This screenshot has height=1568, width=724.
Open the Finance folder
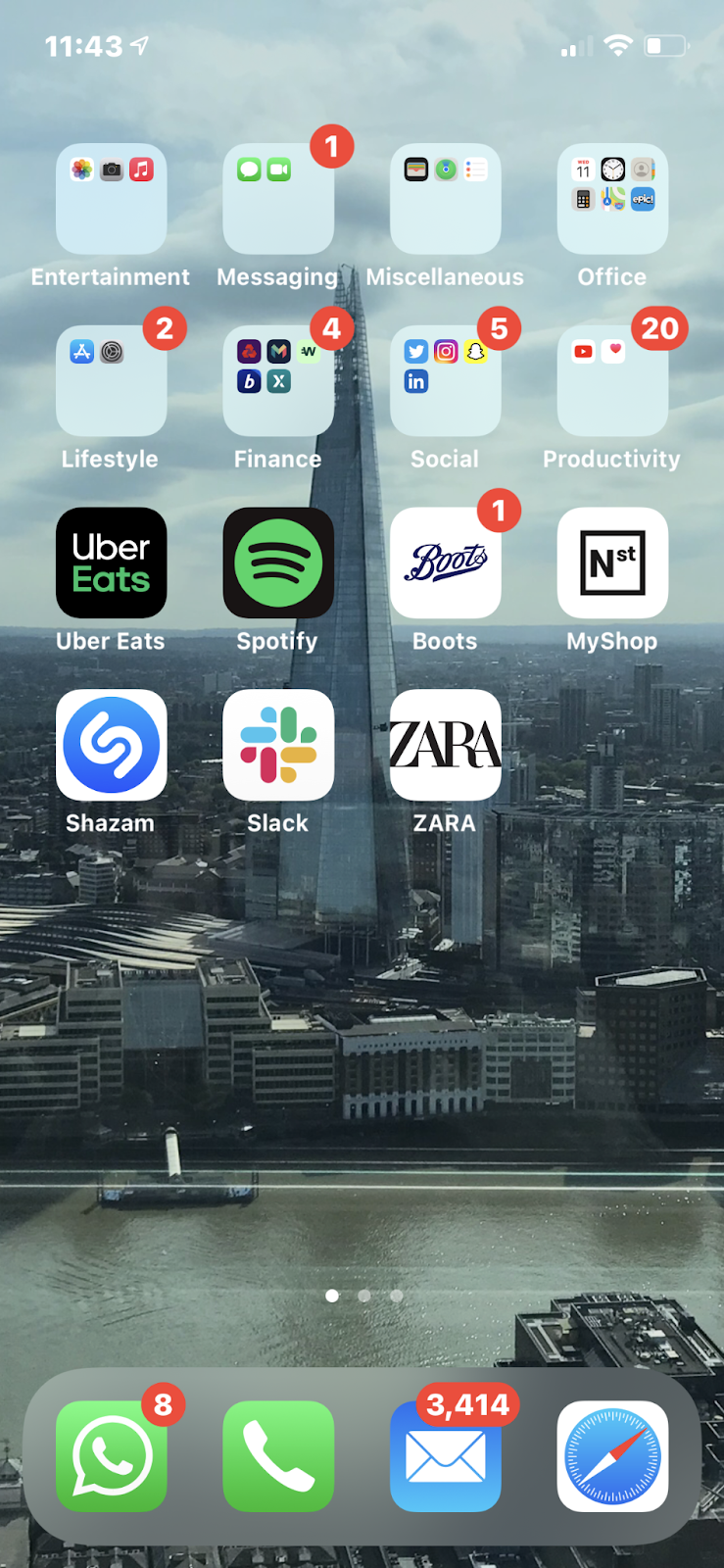point(278,381)
